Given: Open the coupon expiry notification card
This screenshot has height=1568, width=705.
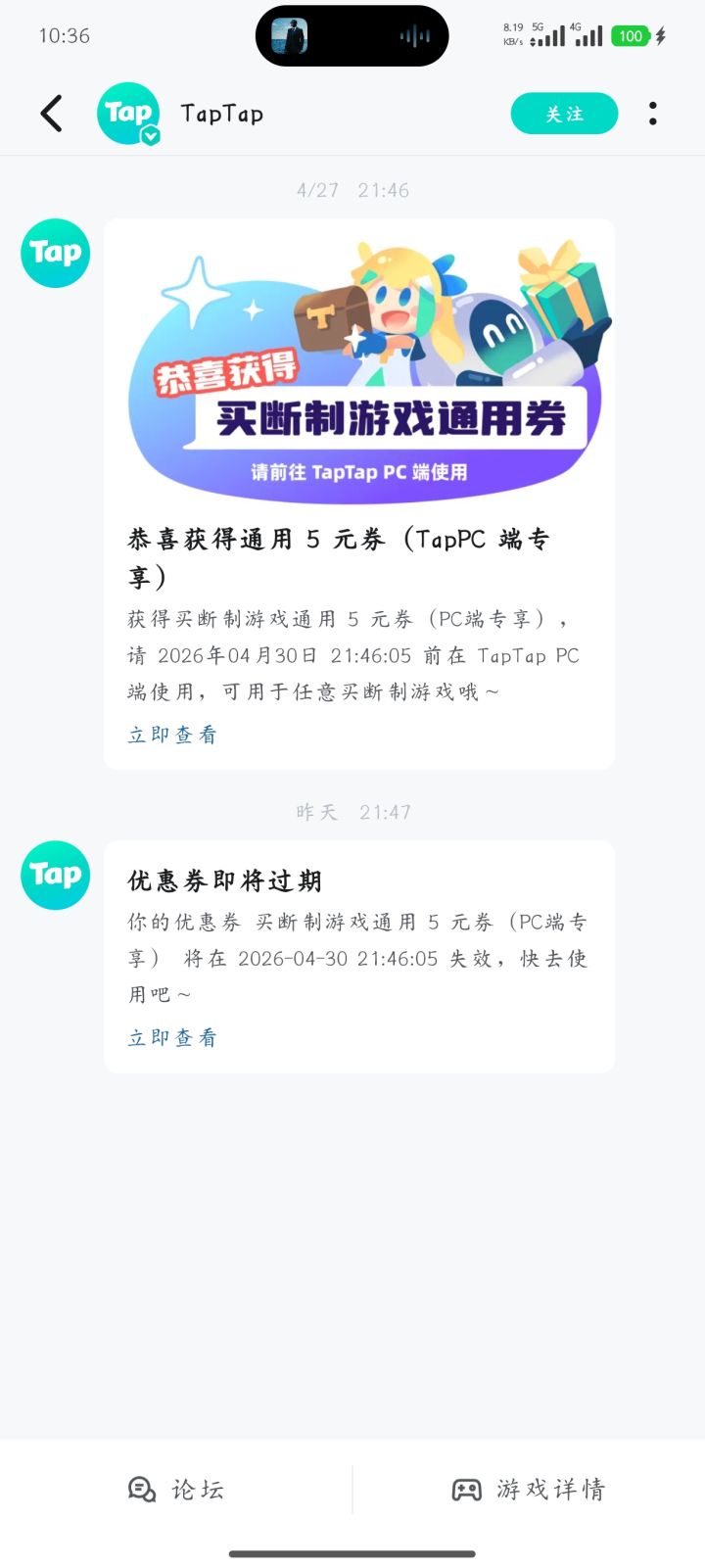Looking at the screenshot, I should tap(357, 950).
